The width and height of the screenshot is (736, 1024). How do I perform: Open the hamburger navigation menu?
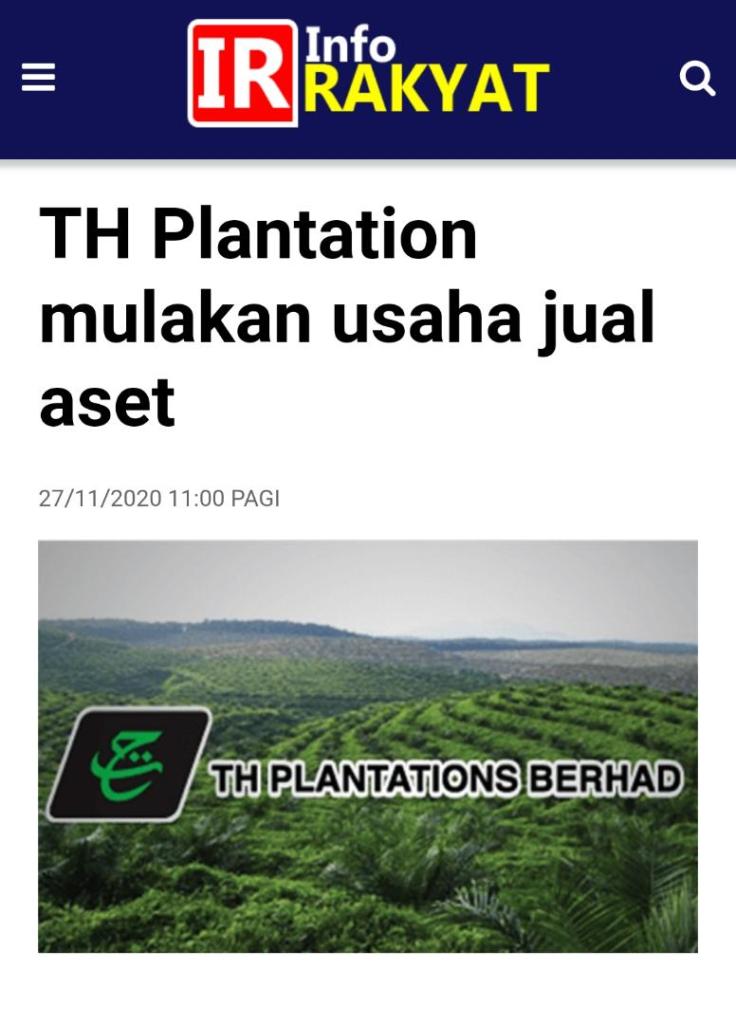[38, 78]
